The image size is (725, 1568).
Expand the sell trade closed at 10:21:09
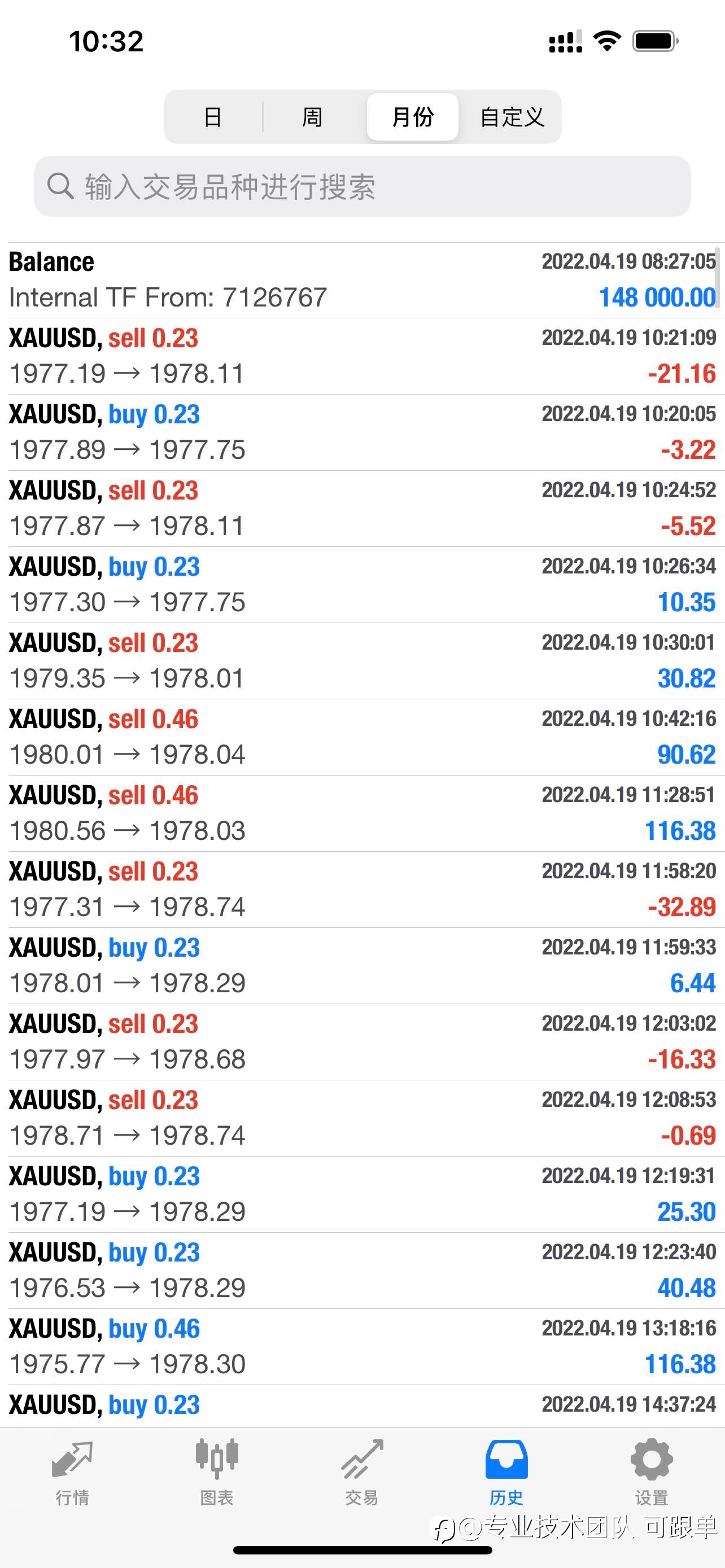(x=362, y=356)
